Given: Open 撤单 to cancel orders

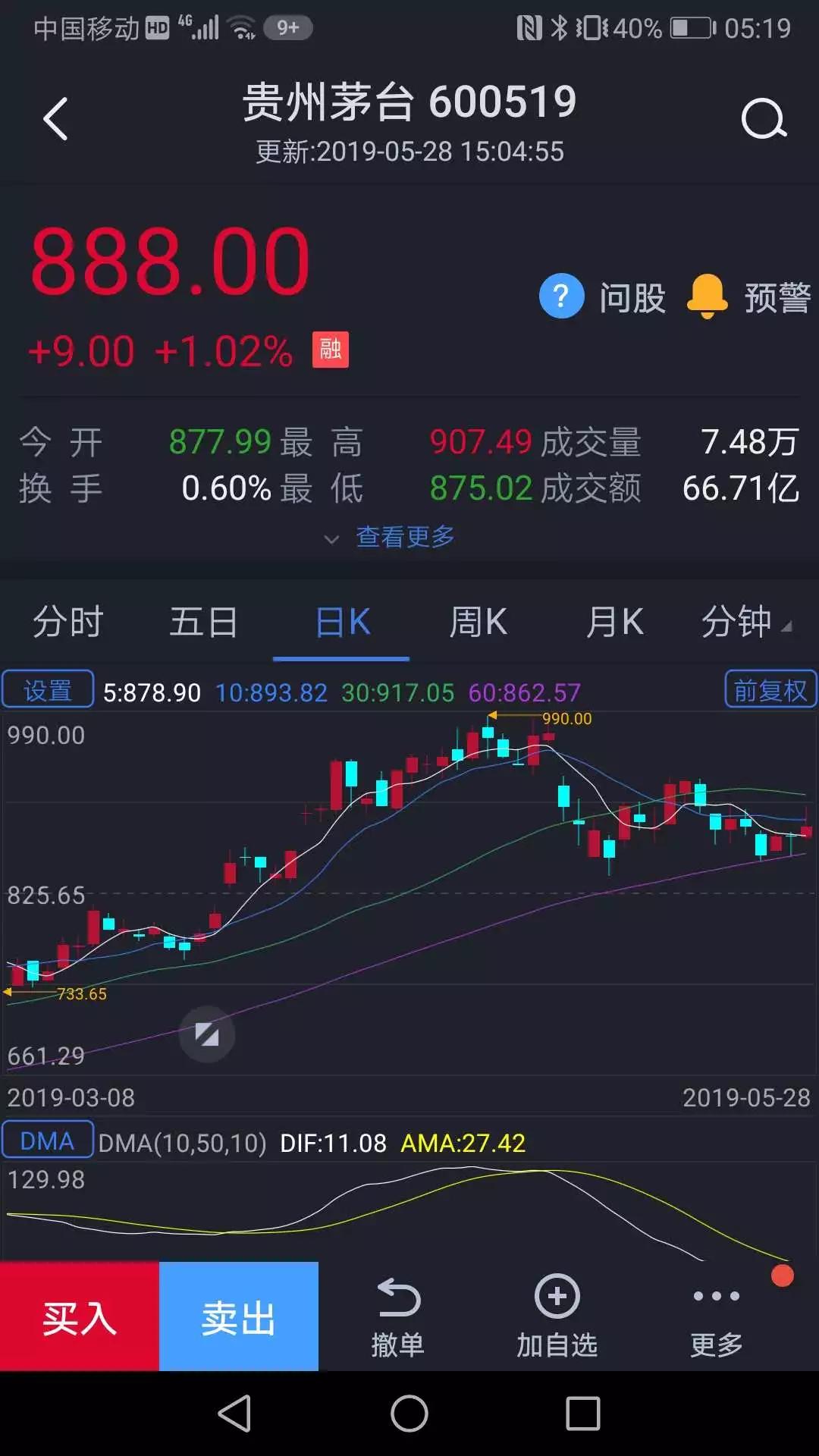Looking at the screenshot, I should pyautogui.click(x=398, y=1318).
